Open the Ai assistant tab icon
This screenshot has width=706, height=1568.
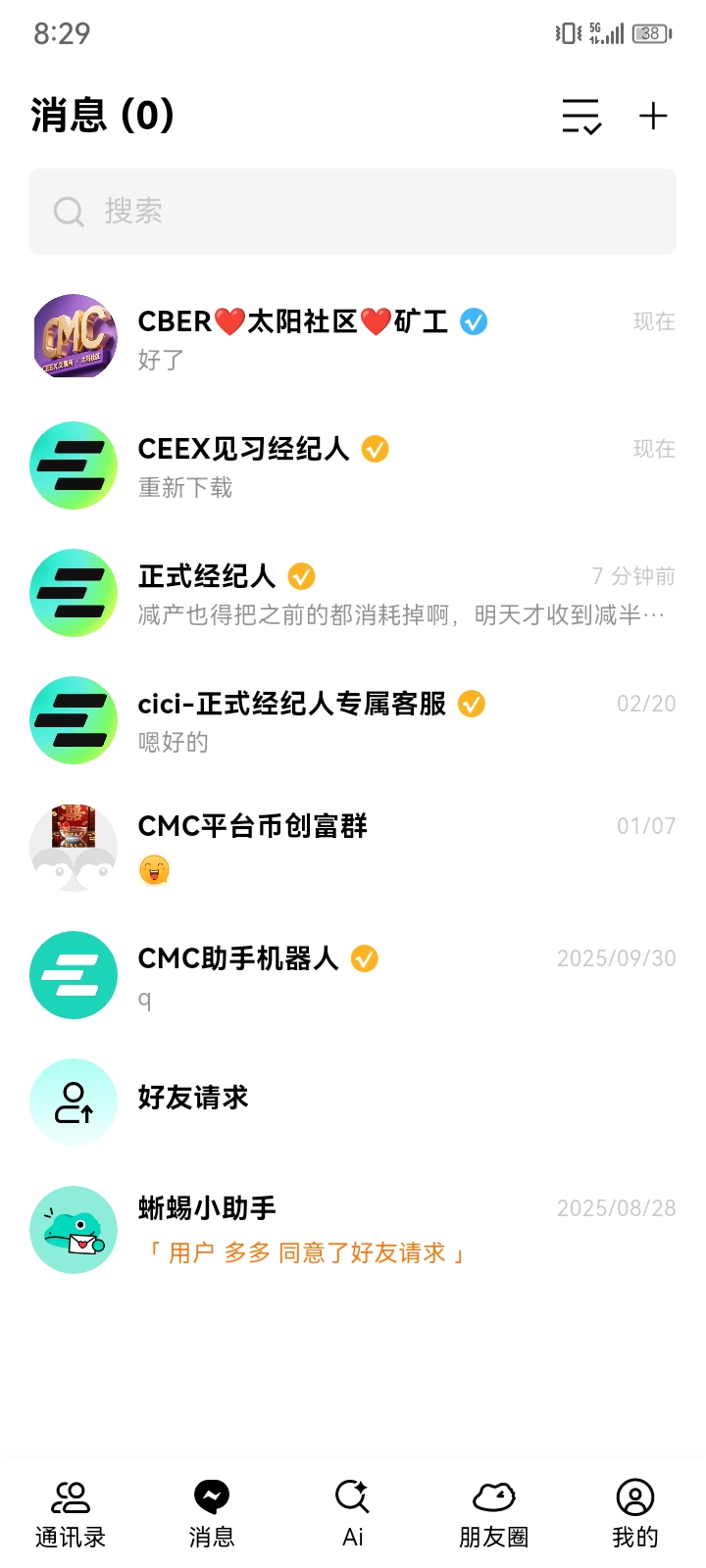[353, 1498]
